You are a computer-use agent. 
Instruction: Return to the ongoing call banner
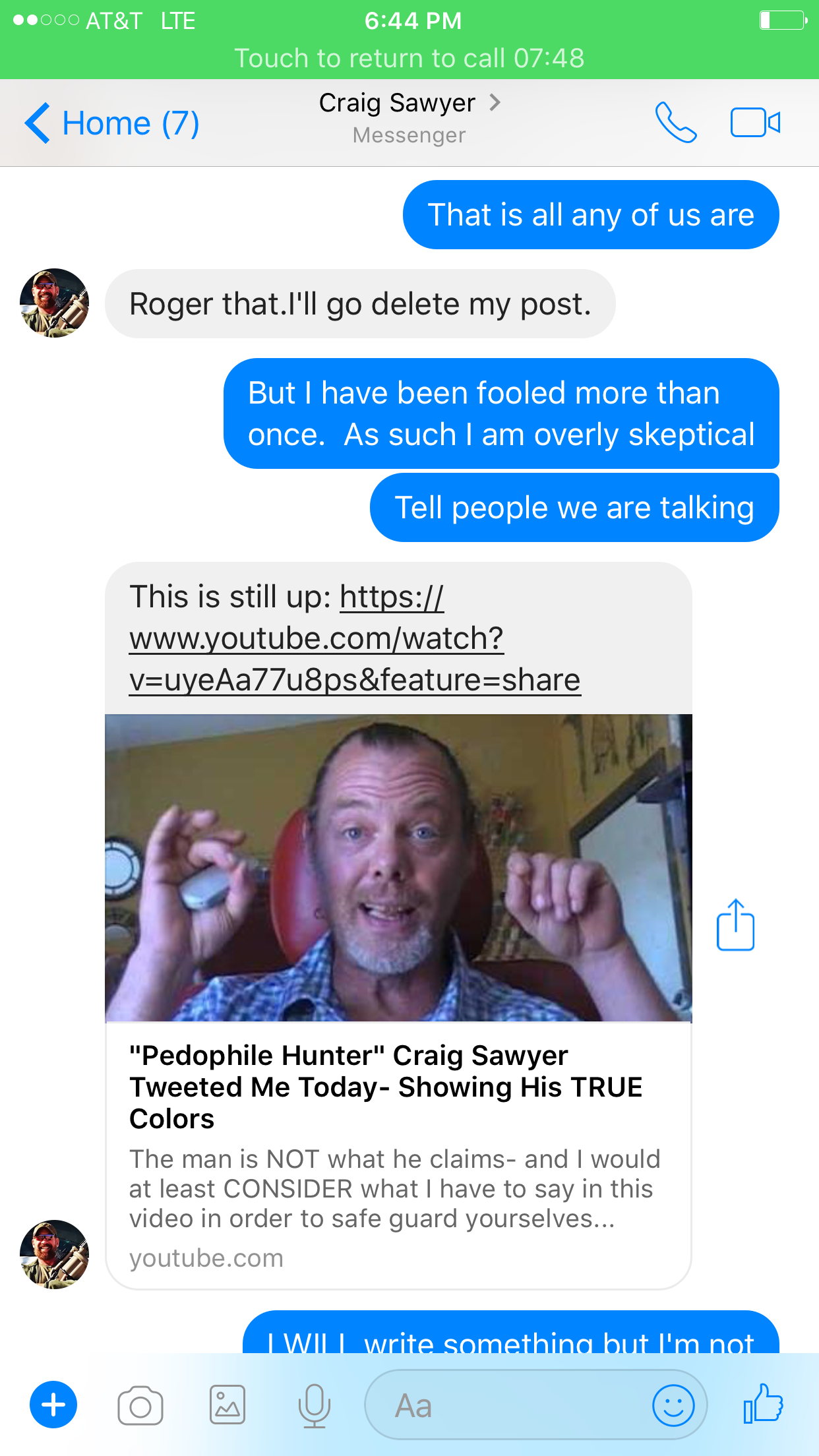point(409,58)
